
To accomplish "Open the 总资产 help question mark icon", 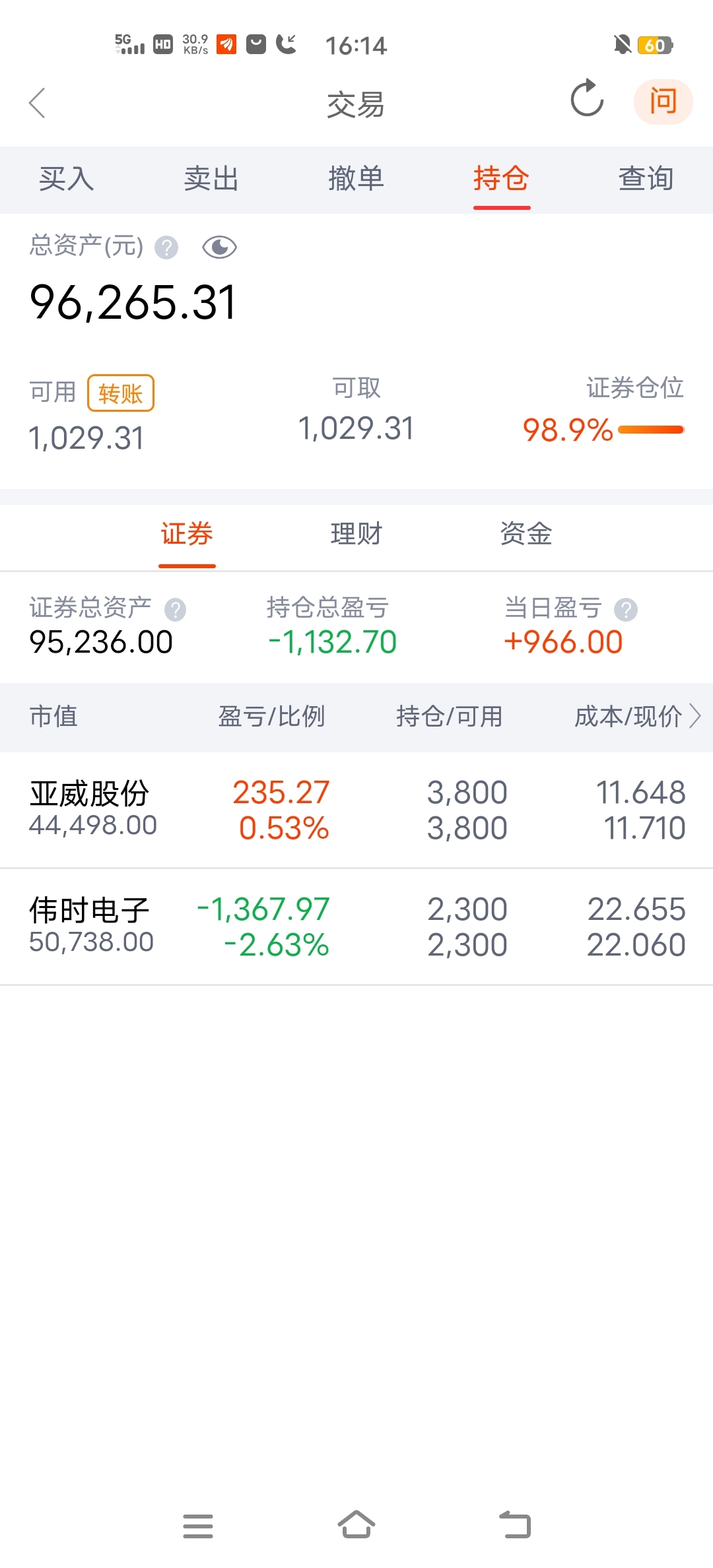I will (x=167, y=247).
